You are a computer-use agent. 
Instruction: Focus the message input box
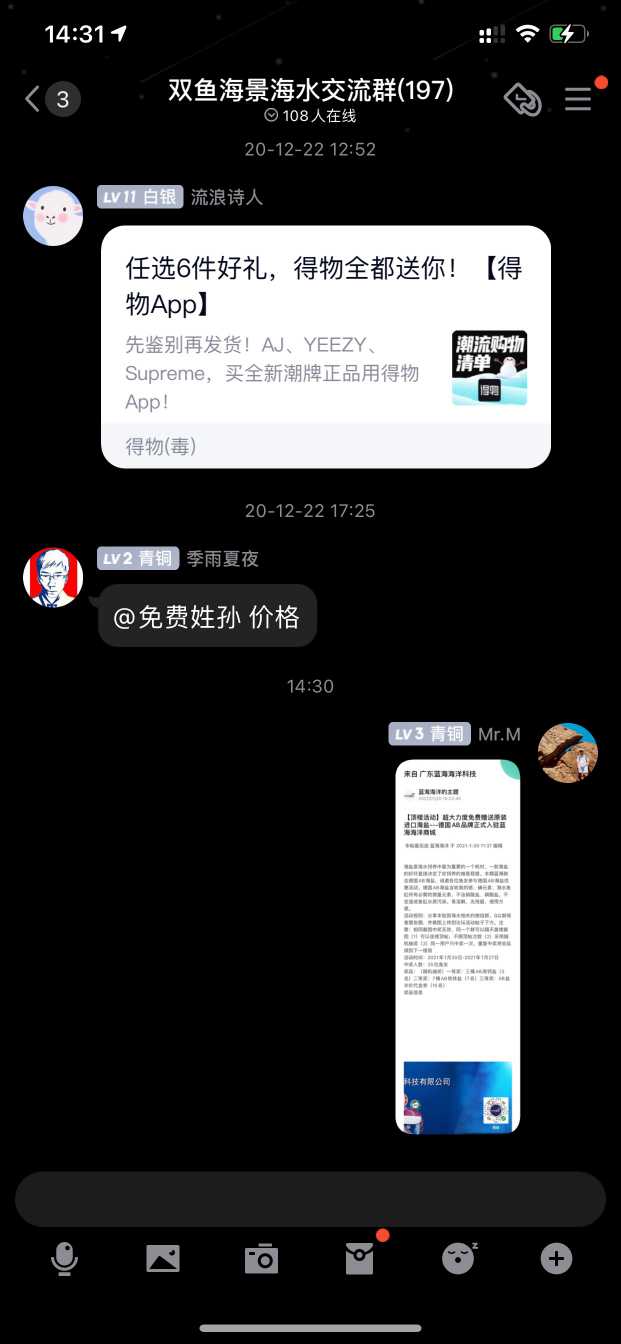(x=310, y=1199)
